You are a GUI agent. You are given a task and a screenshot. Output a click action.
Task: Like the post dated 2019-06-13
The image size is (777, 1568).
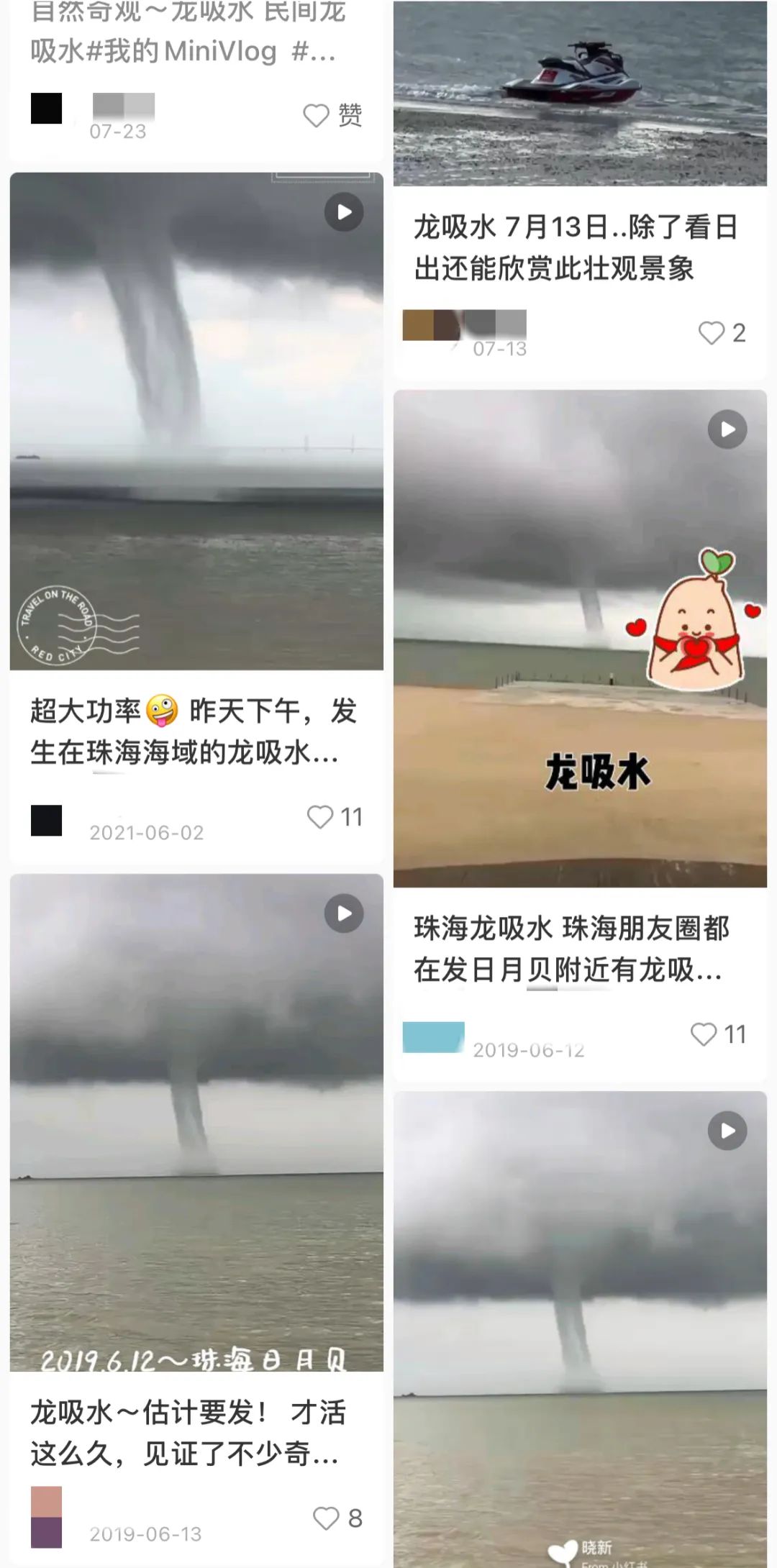326,1518
